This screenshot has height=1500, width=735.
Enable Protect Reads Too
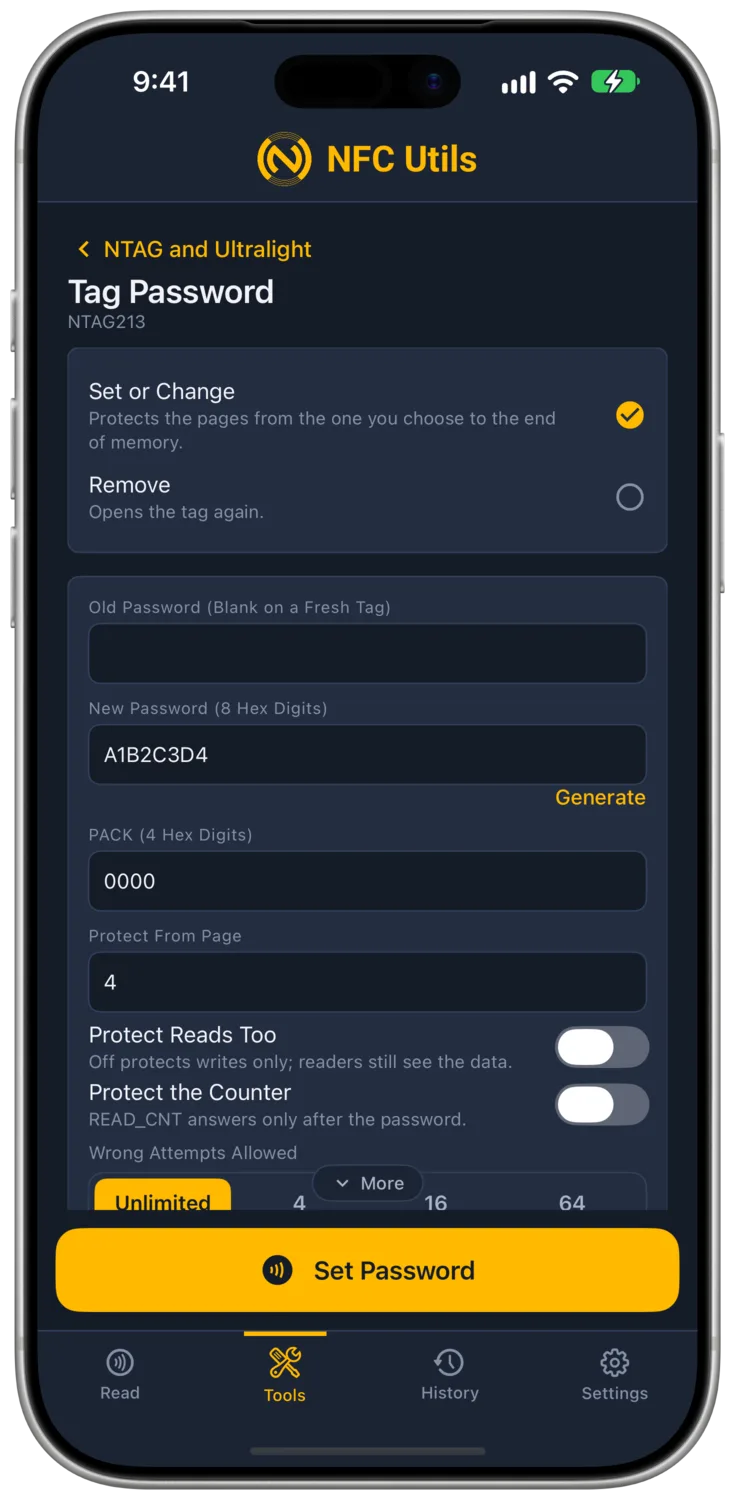602,1047
